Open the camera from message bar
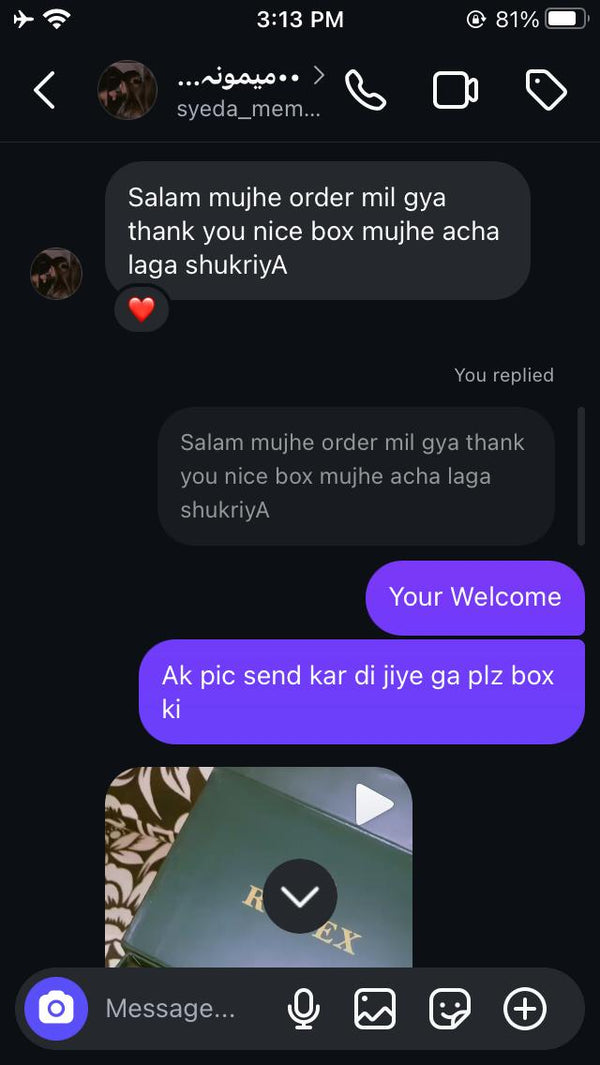 [x=56, y=1009]
